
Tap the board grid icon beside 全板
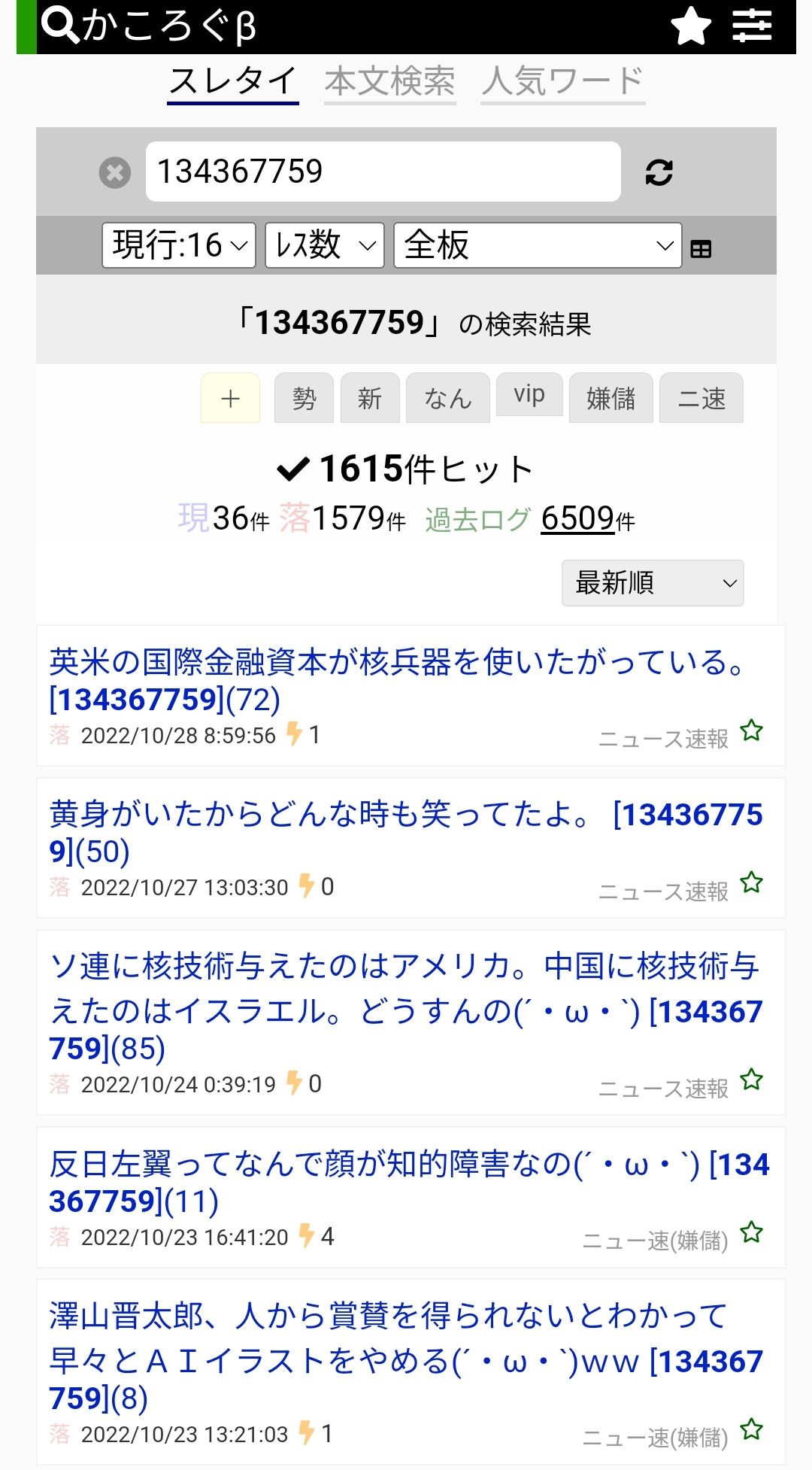(701, 249)
